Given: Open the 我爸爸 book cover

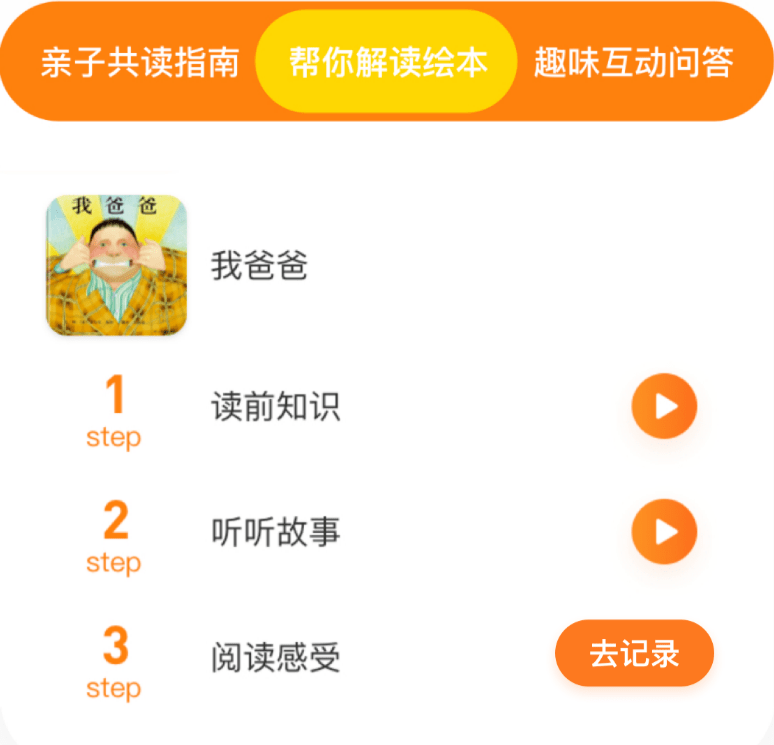Looking at the screenshot, I should [116, 265].
